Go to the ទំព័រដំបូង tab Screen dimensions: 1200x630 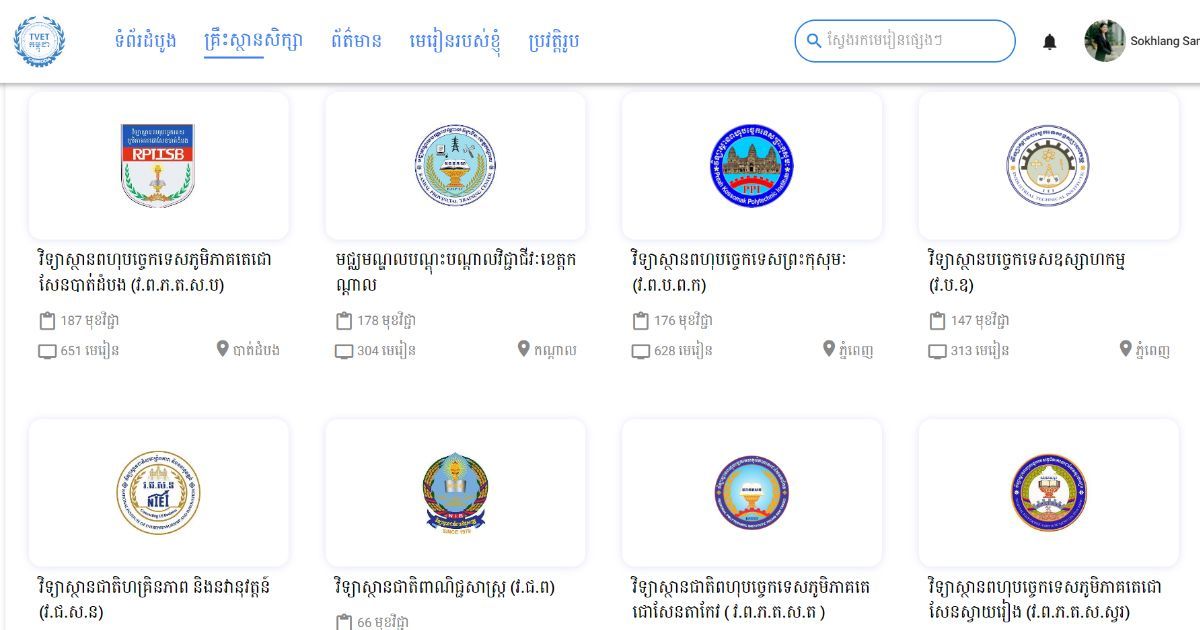click(x=146, y=41)
